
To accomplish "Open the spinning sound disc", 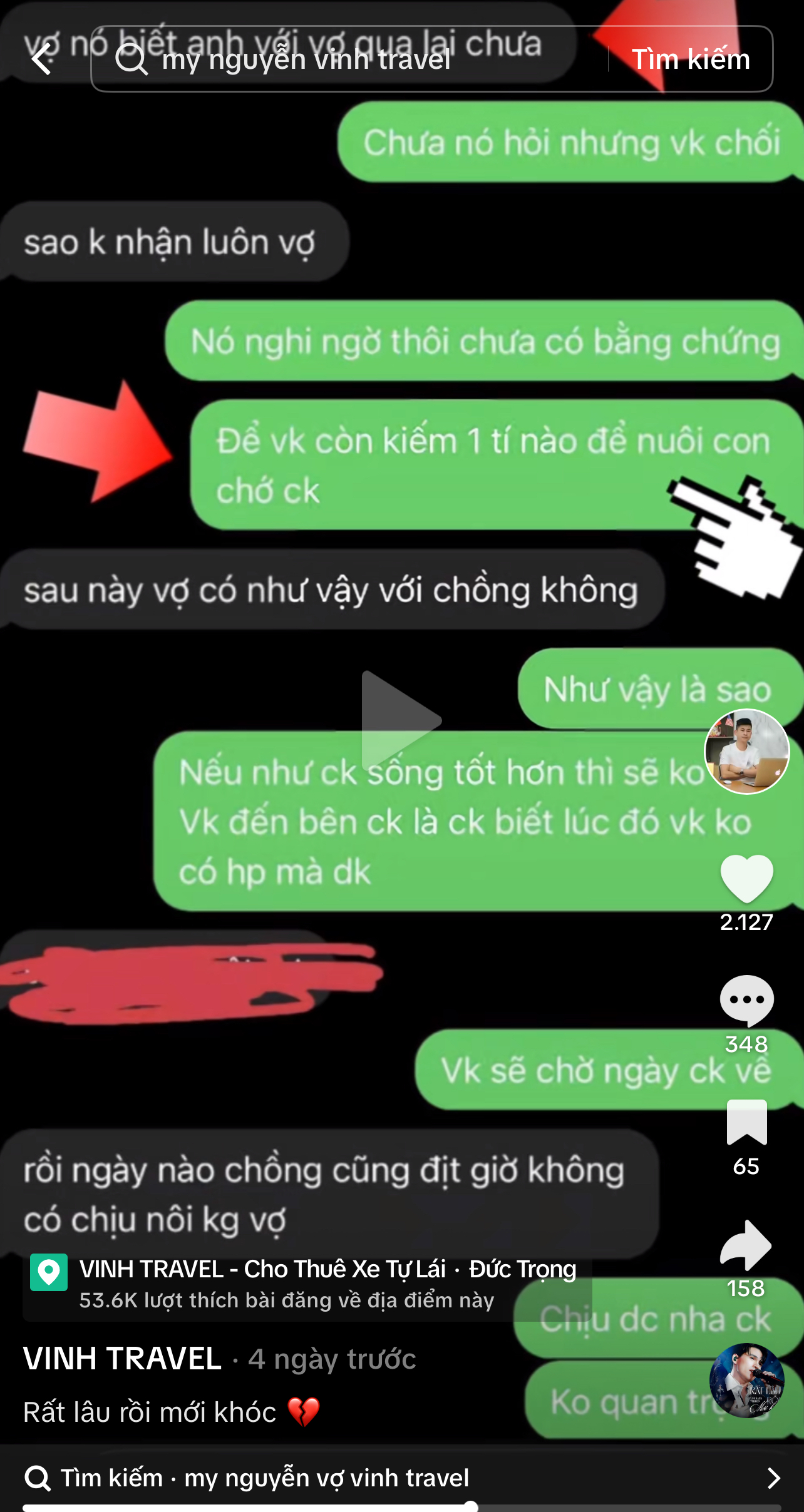I will [x=746, y=1381].
